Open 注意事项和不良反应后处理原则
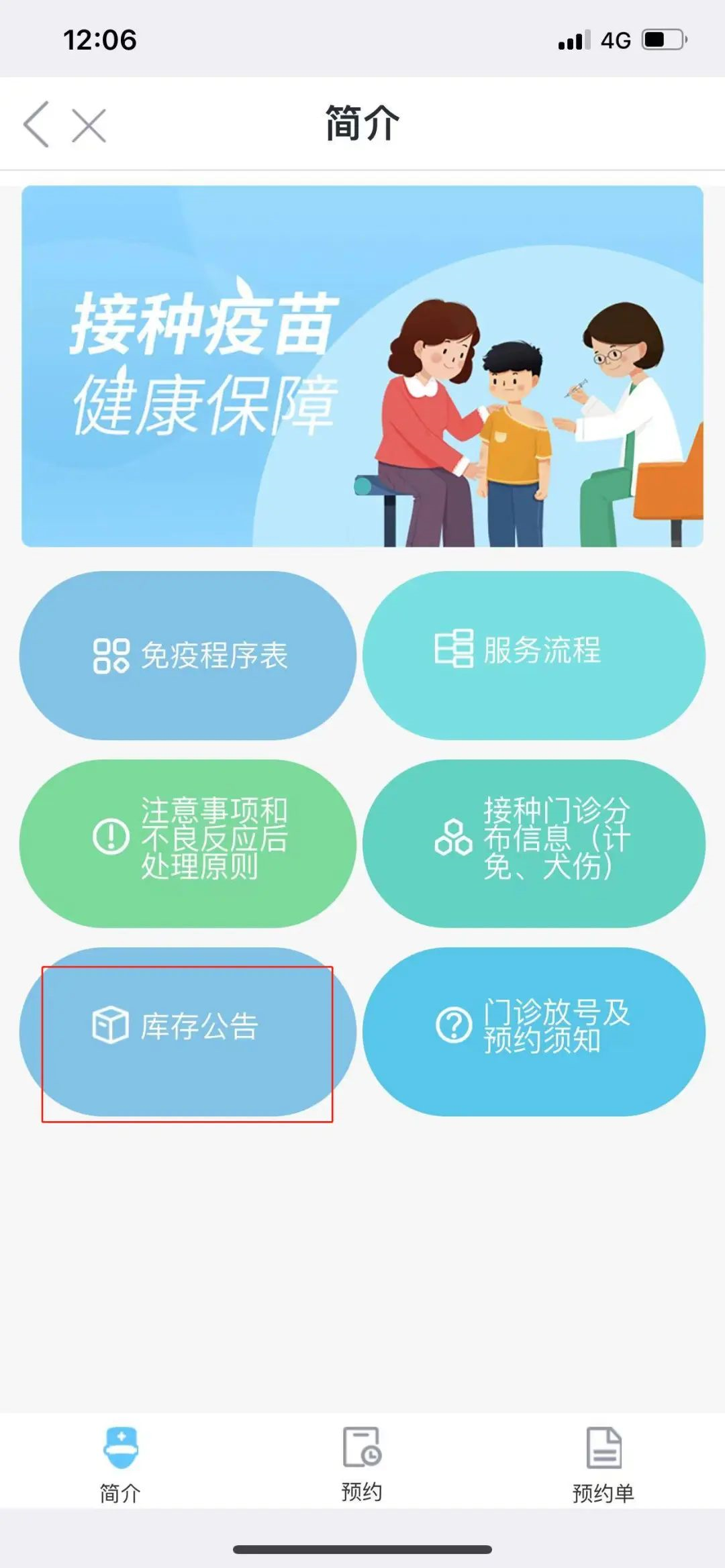The image size is (725, 1568). pos(188,843)
